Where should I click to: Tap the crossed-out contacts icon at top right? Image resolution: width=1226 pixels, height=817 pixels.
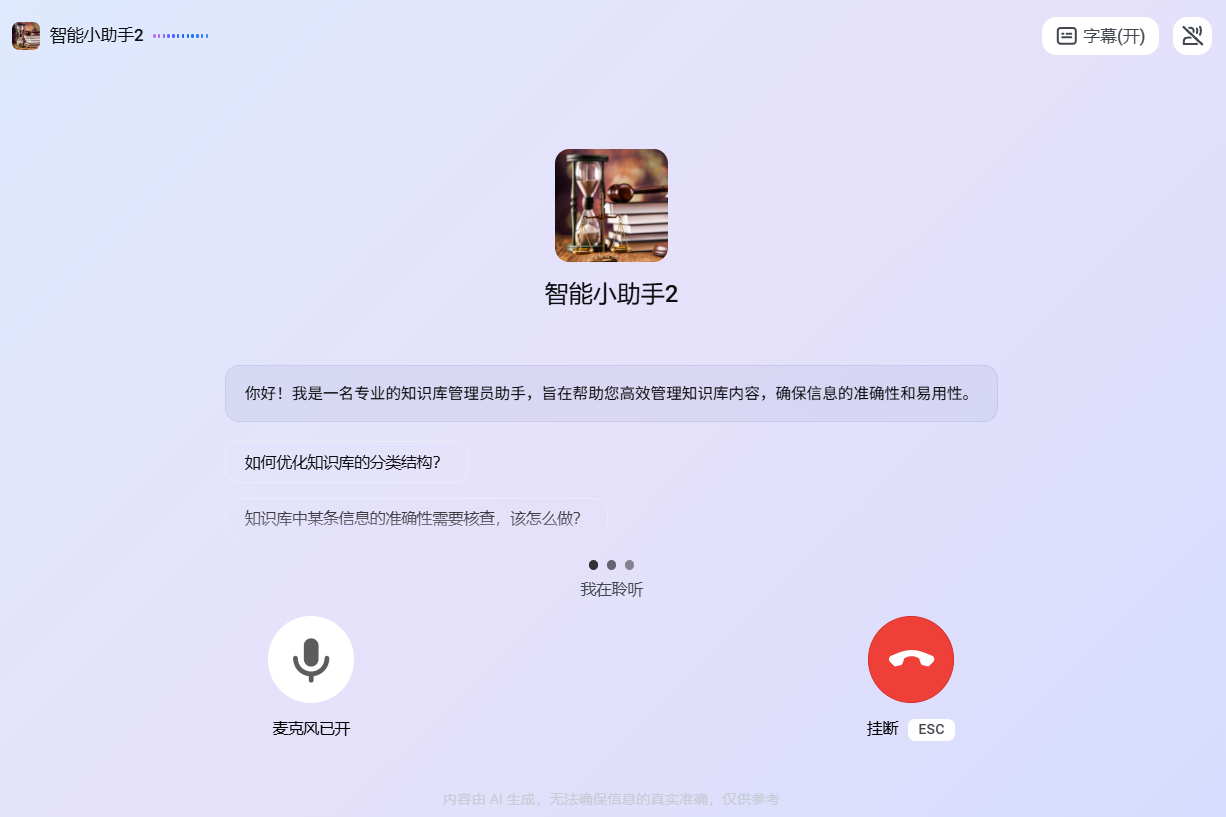pos(1192,36)
